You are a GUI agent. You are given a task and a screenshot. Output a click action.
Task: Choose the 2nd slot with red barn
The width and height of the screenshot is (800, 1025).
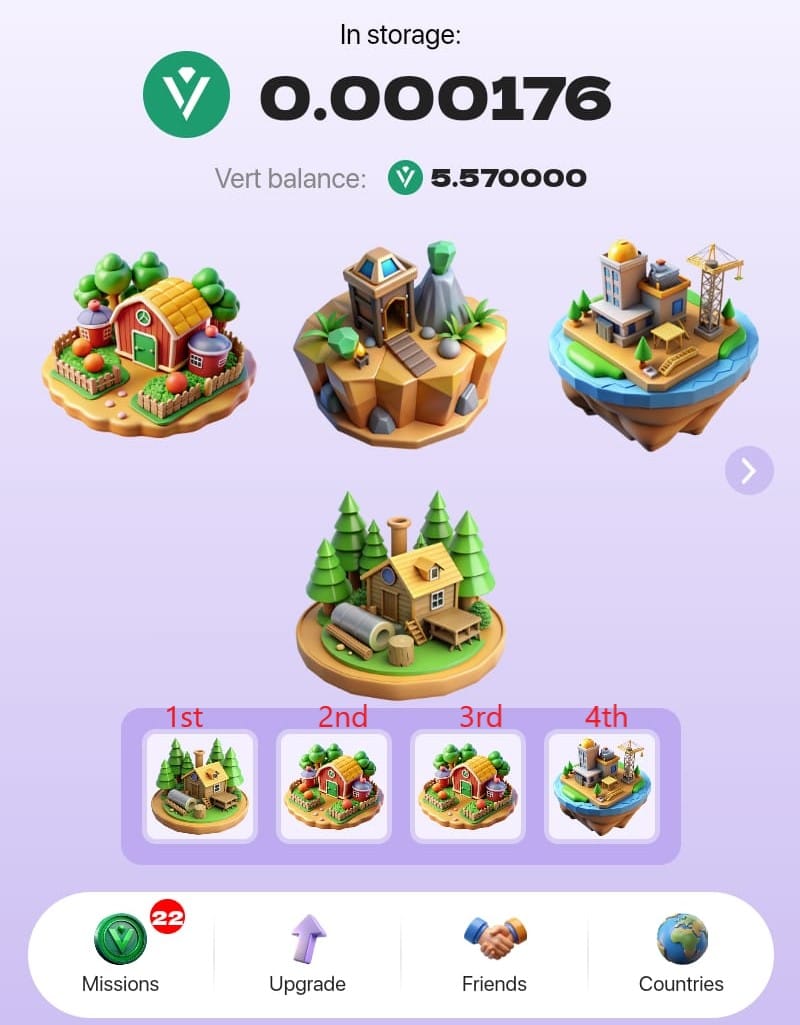pyautogui.click(x=333, y=786)
